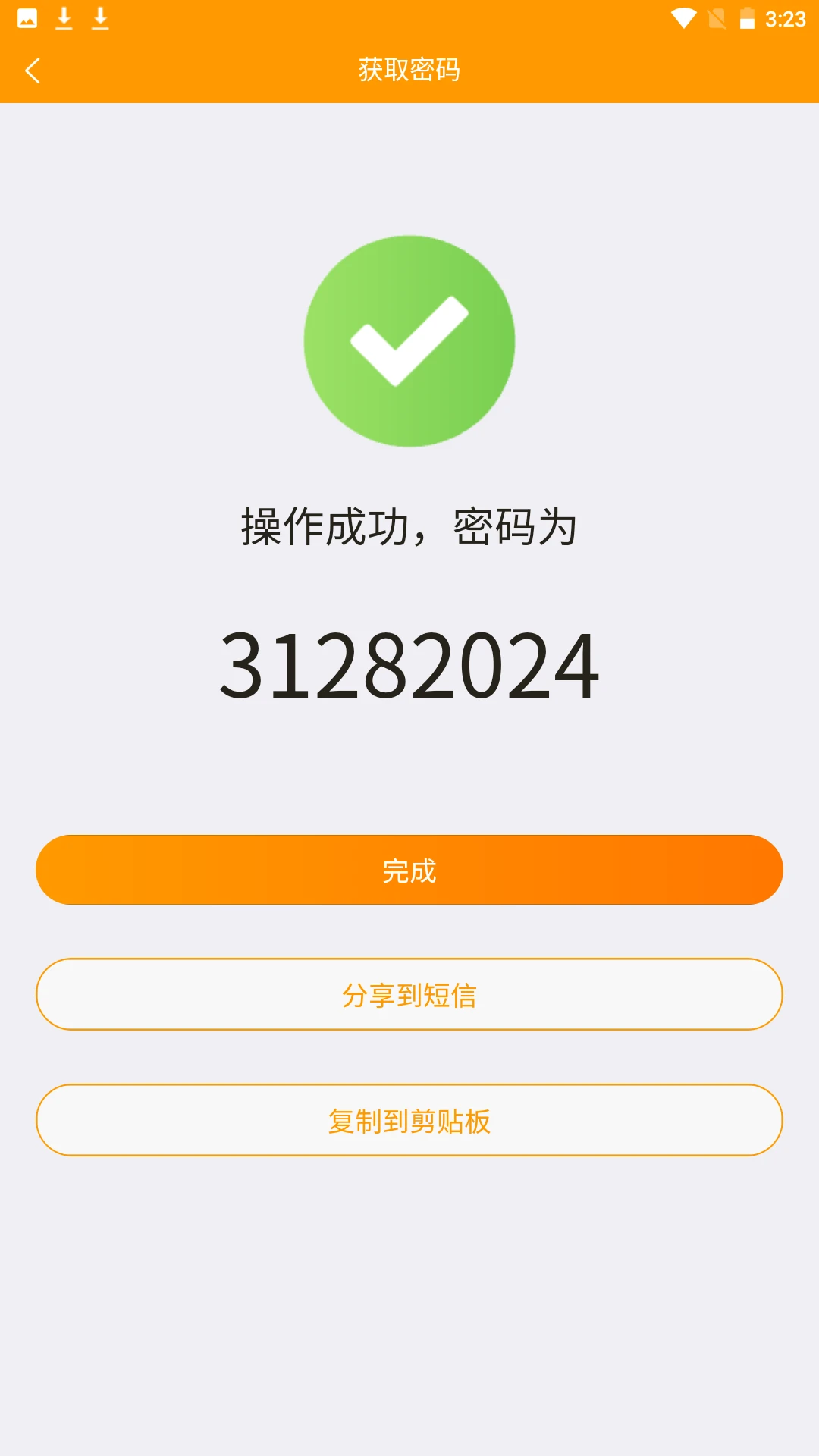Tap the outlined 复制到剪贴板 pill
The width and height of the screenshot is (819, 1456).
click(x=409, y=1119)
